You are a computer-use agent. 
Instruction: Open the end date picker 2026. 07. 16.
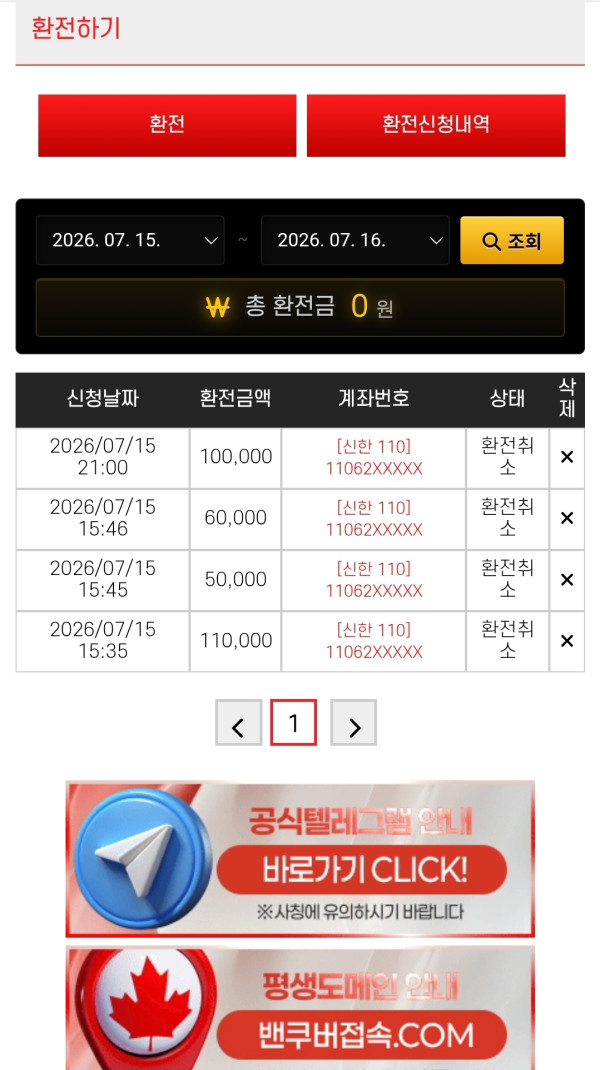355,240
